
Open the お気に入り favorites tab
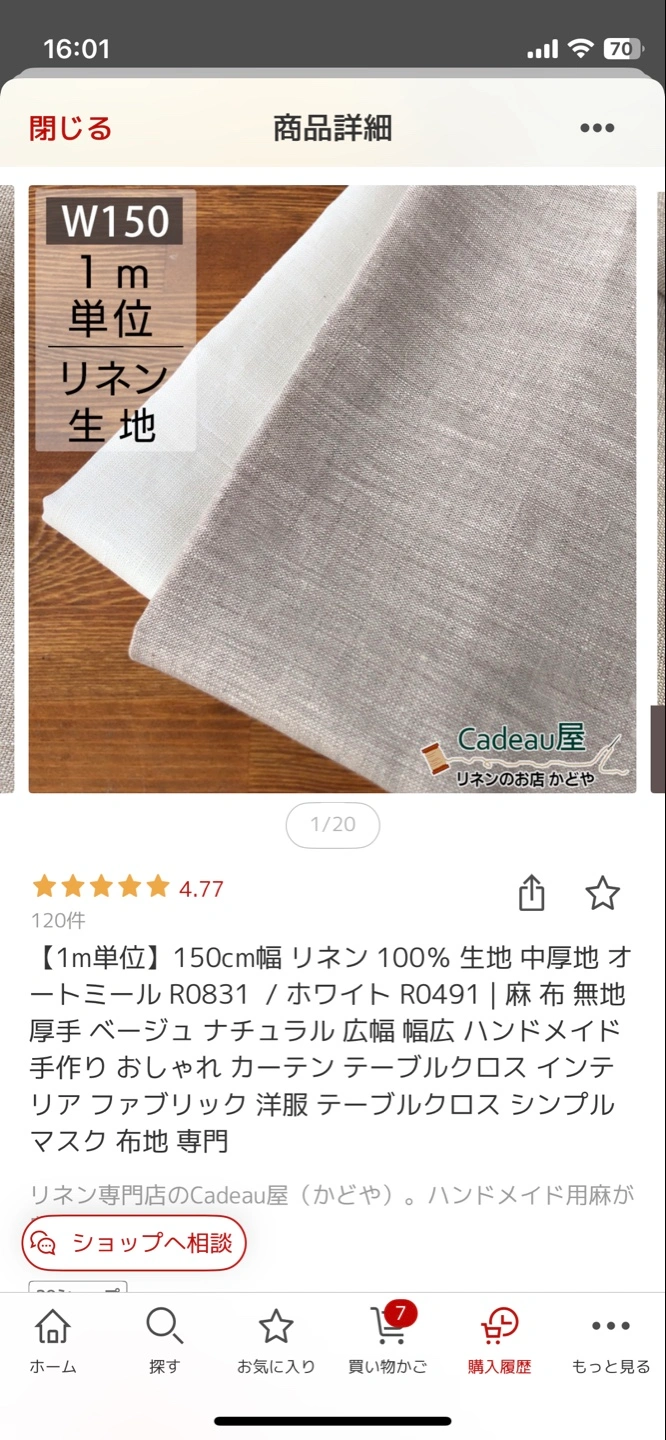(x=276, y=1341)
